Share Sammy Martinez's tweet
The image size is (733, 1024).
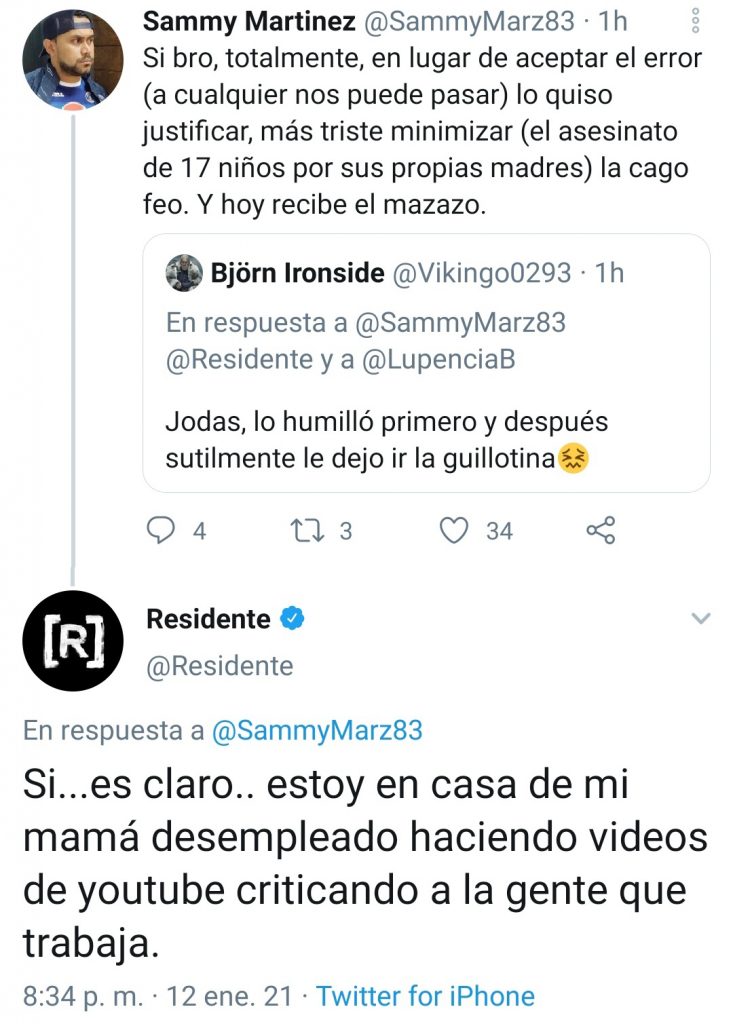pos(600,531)
